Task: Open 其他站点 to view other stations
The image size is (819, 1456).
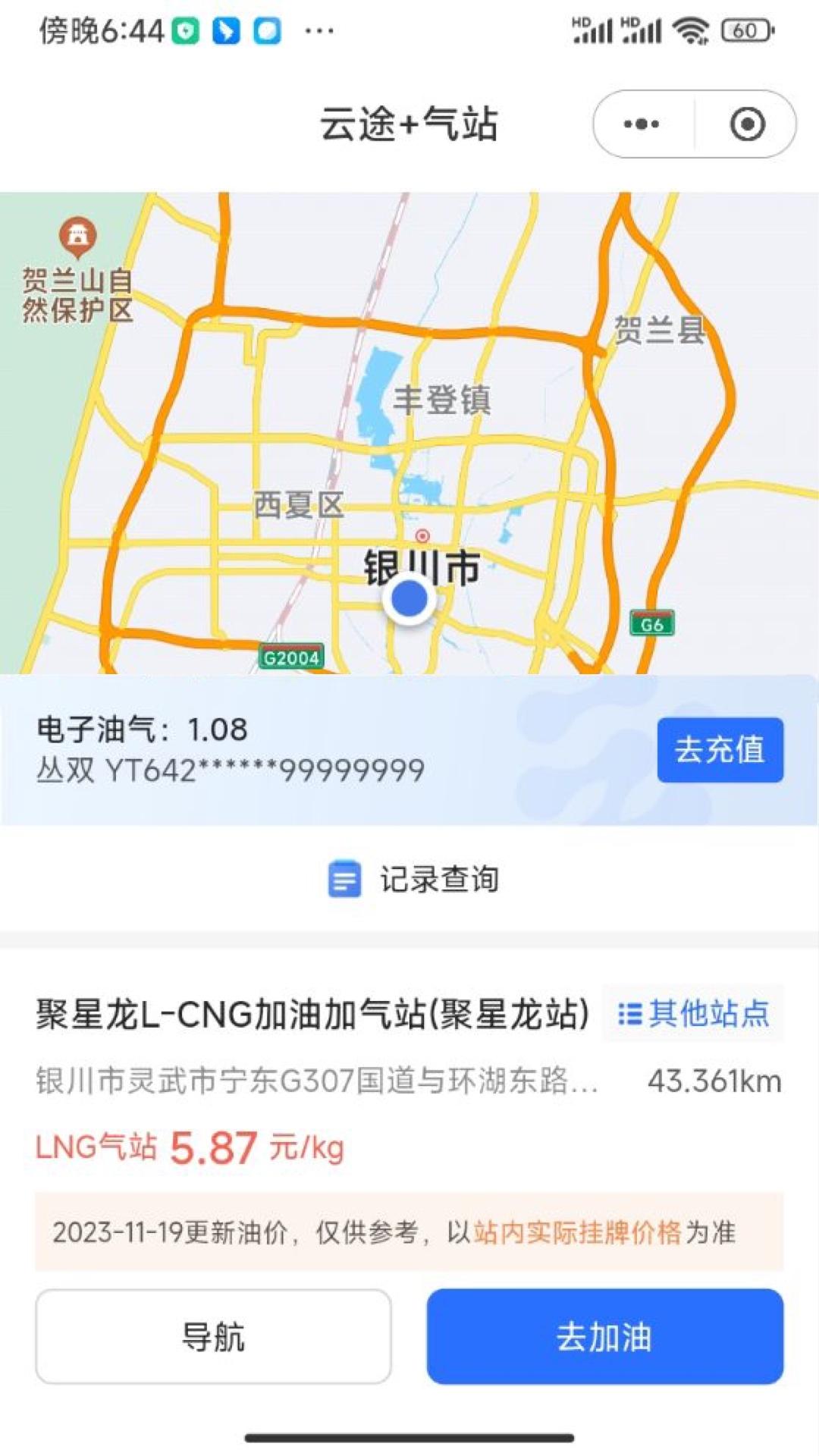Action: 709,1013
